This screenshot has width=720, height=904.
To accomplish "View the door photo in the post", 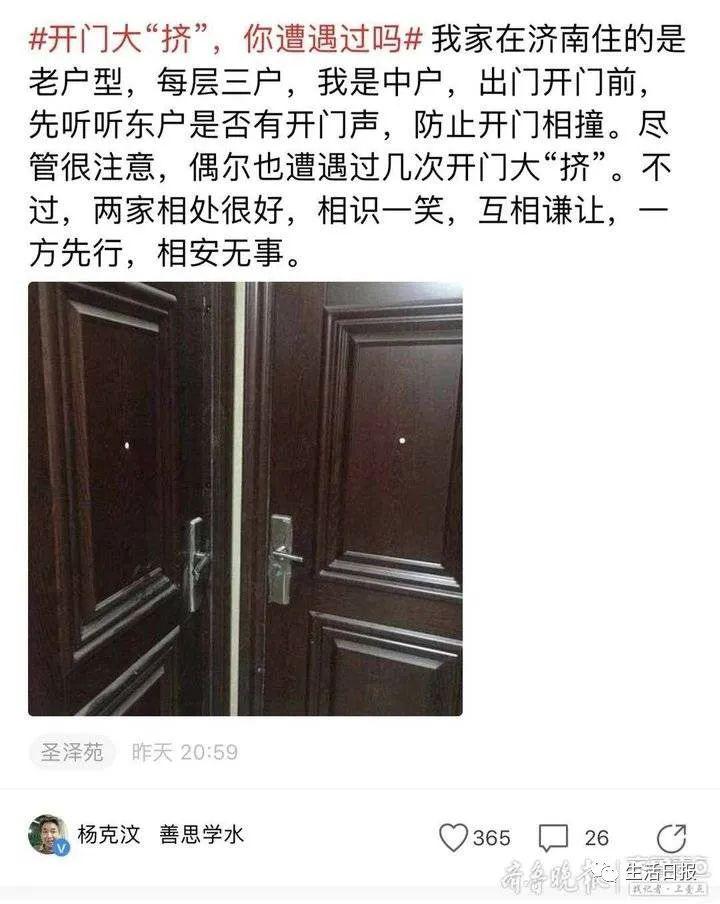I will tap(245, 498).
